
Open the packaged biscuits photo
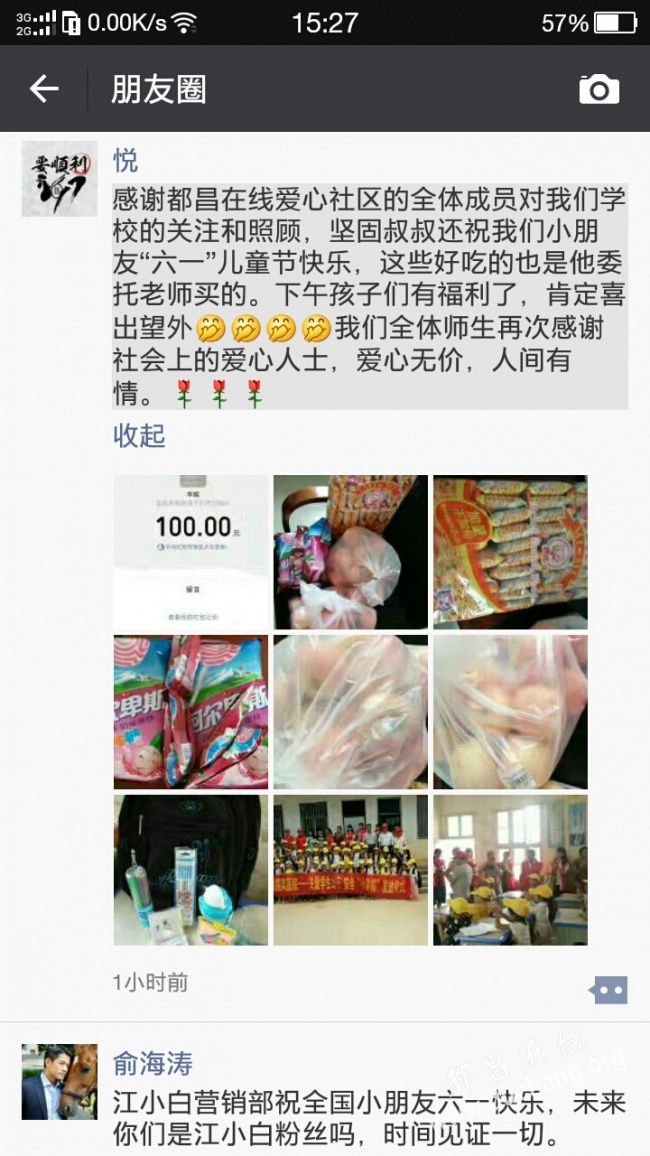(x=510, y=552)
